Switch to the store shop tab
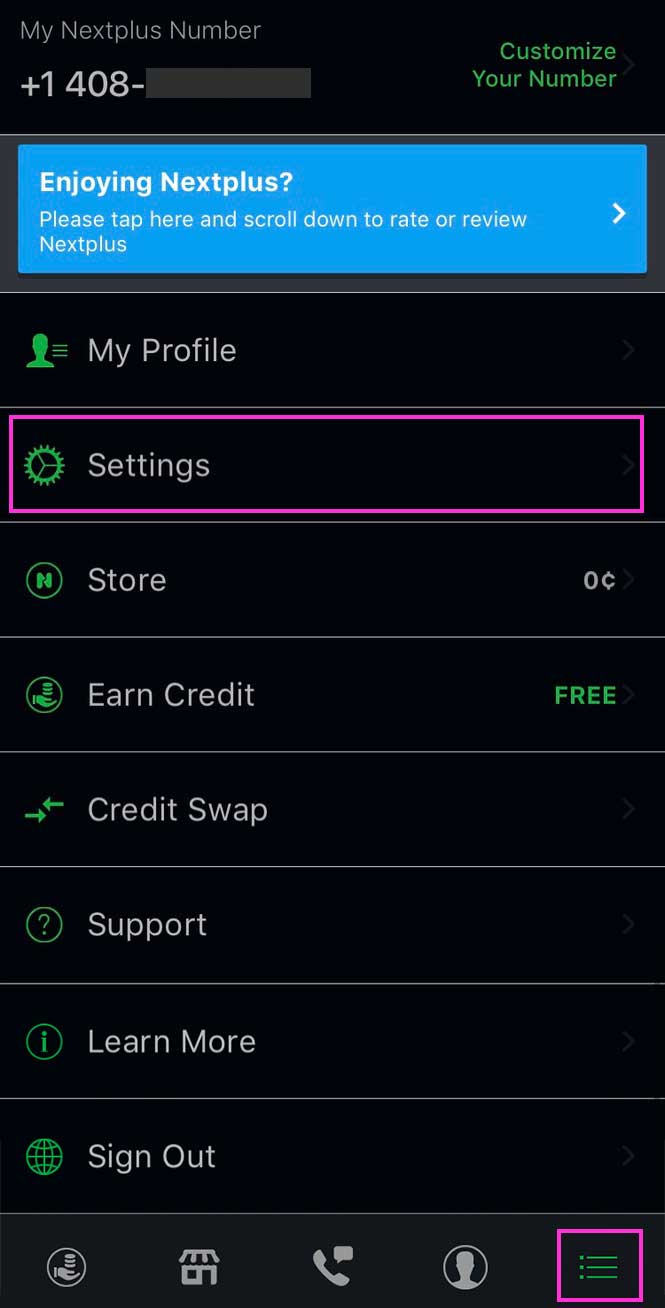Image resolution: width=665 pixels, height=1308 pixels. 199,1268
